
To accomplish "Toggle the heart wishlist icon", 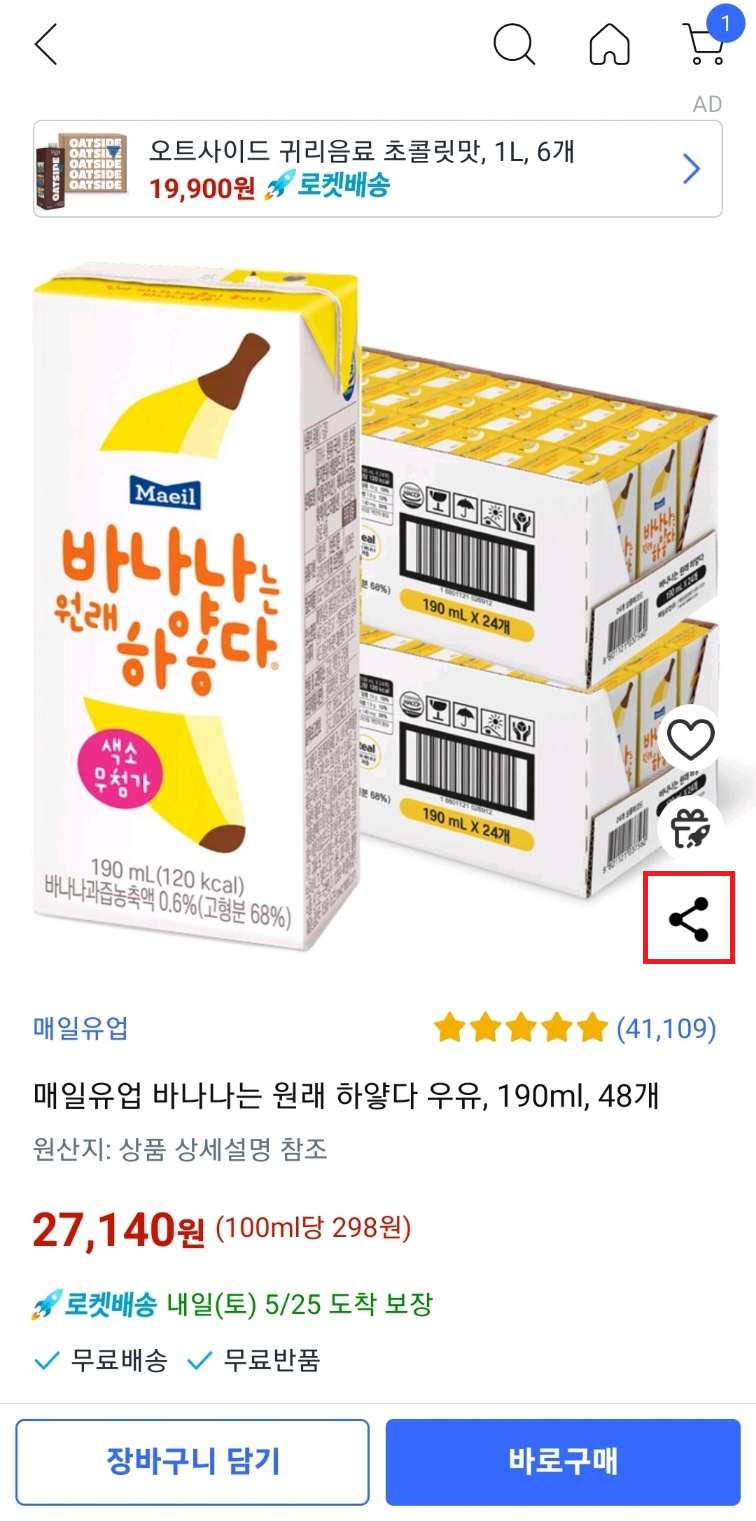I will [689, 738].
